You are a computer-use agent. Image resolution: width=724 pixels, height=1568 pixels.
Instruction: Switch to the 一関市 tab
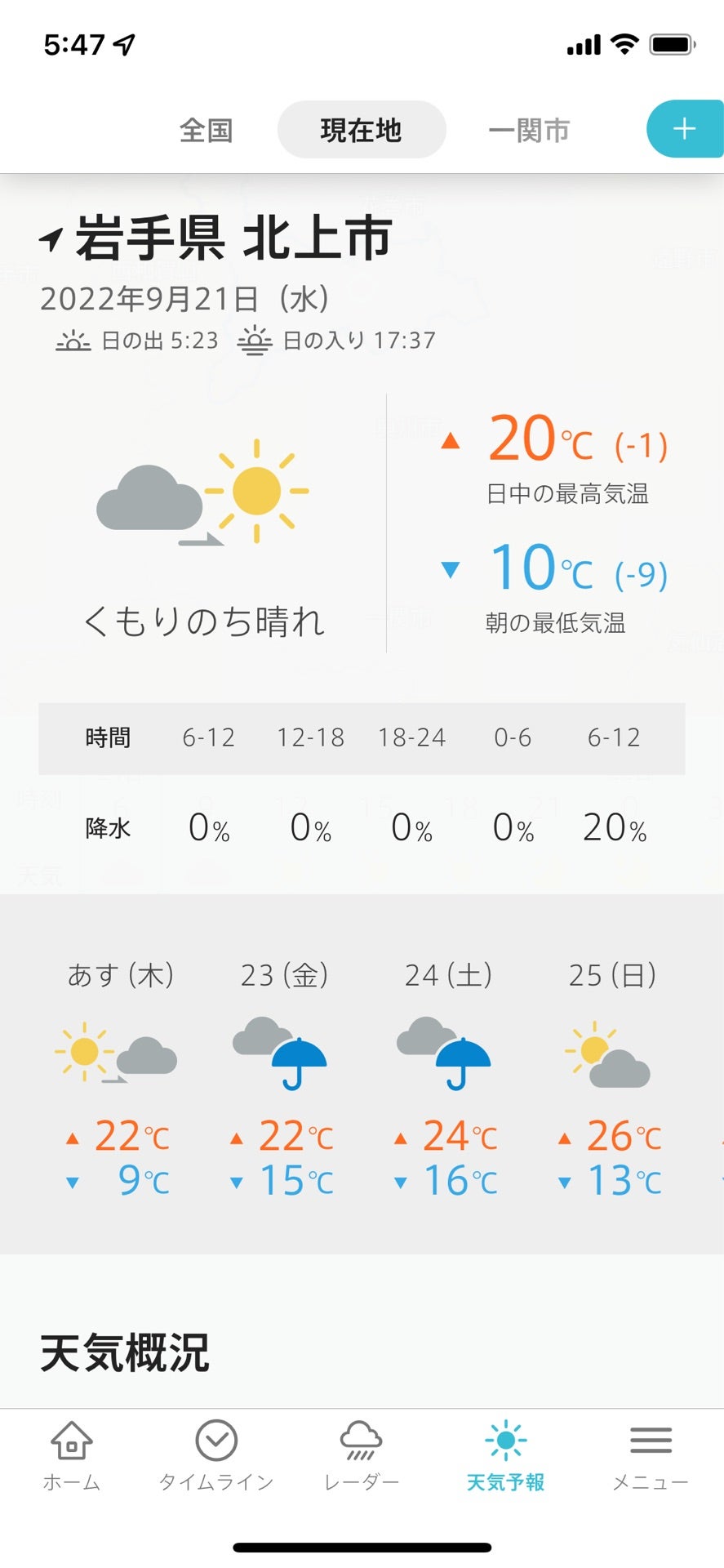pos(529,128)
